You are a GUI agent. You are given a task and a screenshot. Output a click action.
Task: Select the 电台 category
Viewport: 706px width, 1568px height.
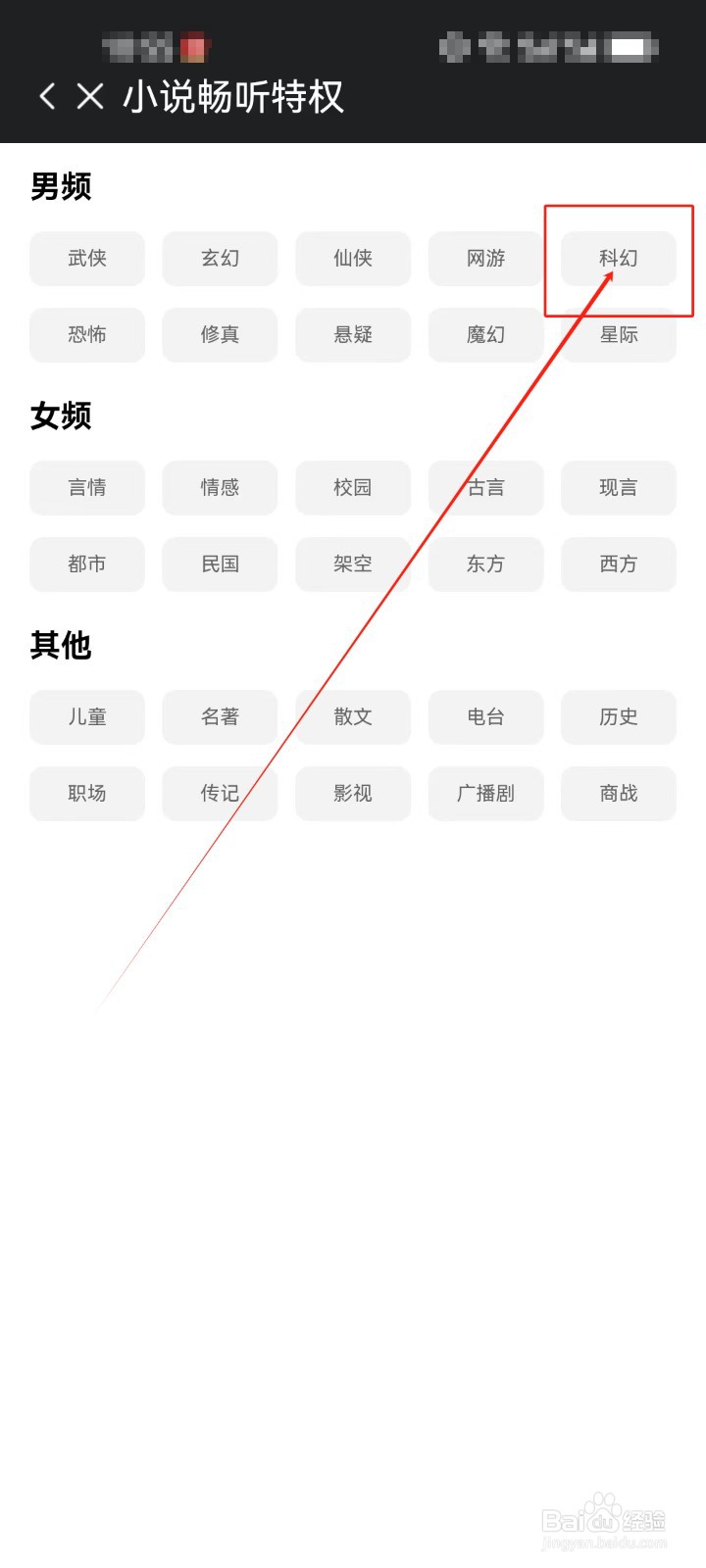coord(485,717)
